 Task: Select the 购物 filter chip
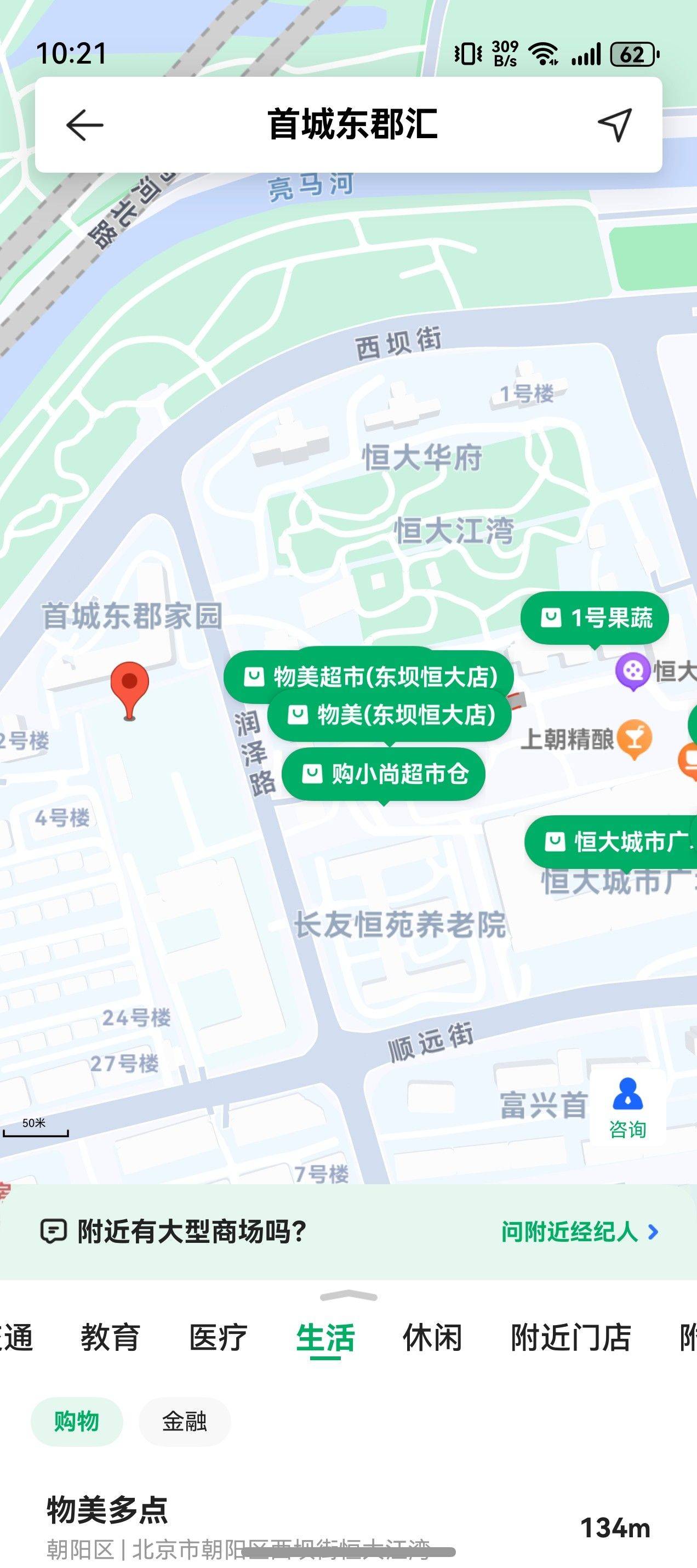[x=77, y=1422]
